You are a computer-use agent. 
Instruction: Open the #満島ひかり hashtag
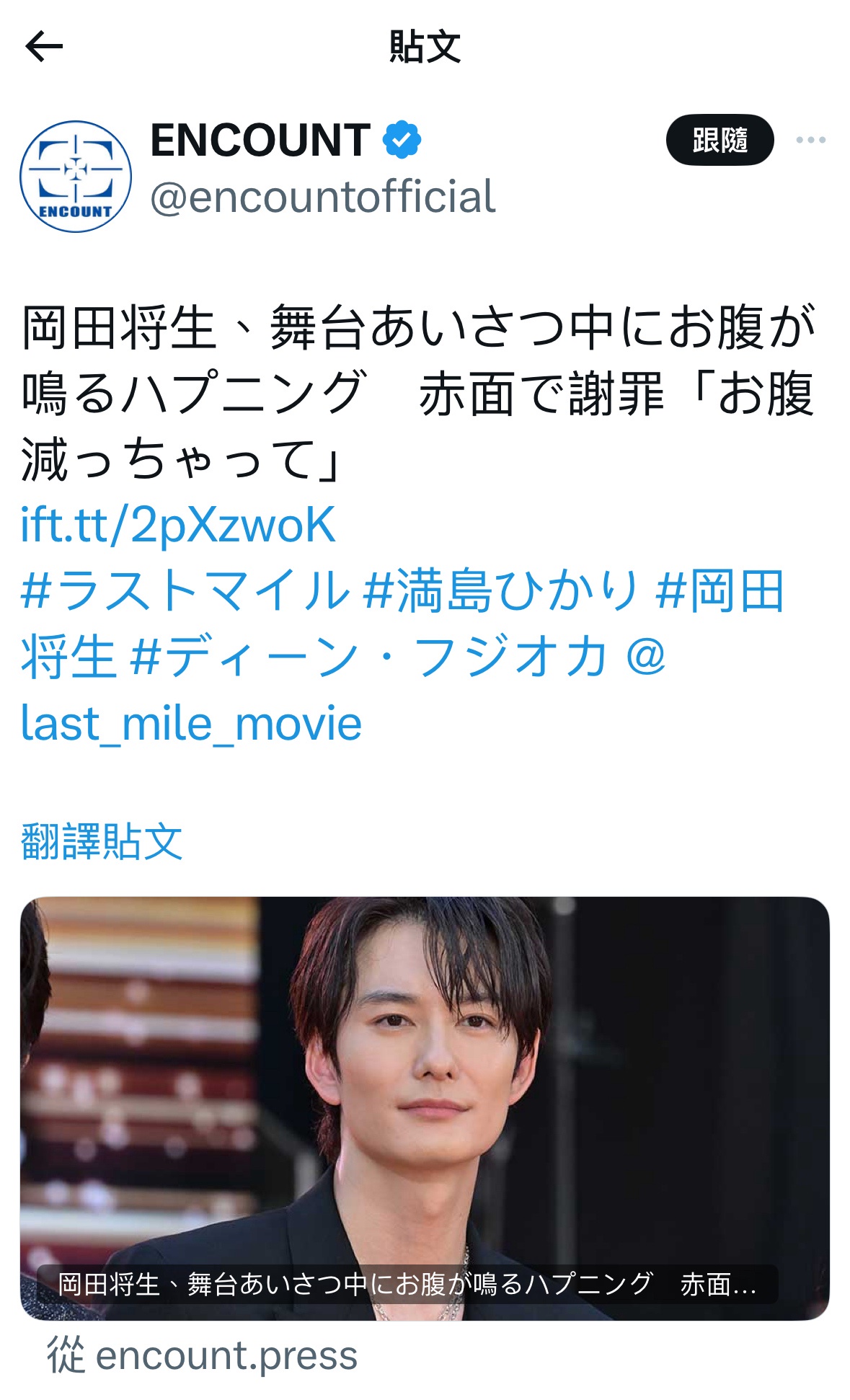(x=501, y=590)
